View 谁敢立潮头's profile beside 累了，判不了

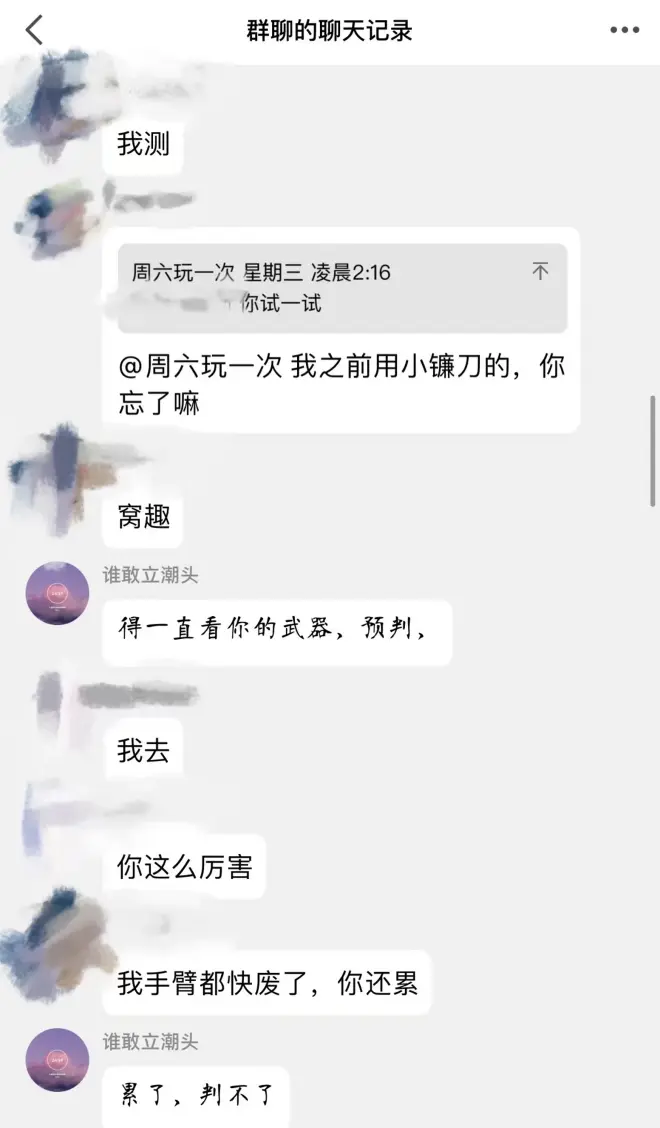[57, 1060]
